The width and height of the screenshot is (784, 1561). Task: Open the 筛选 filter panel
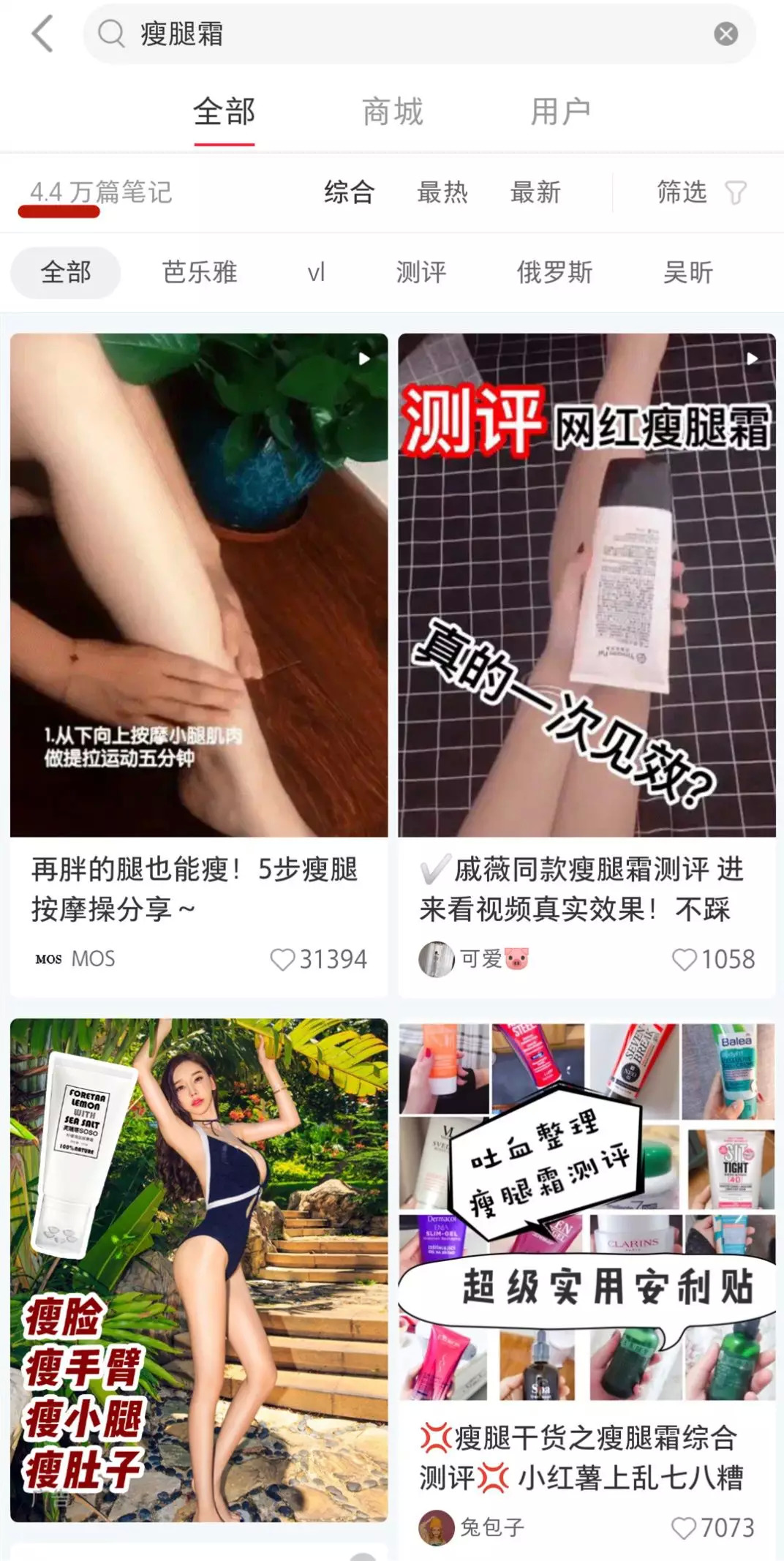tap(700, 193)
